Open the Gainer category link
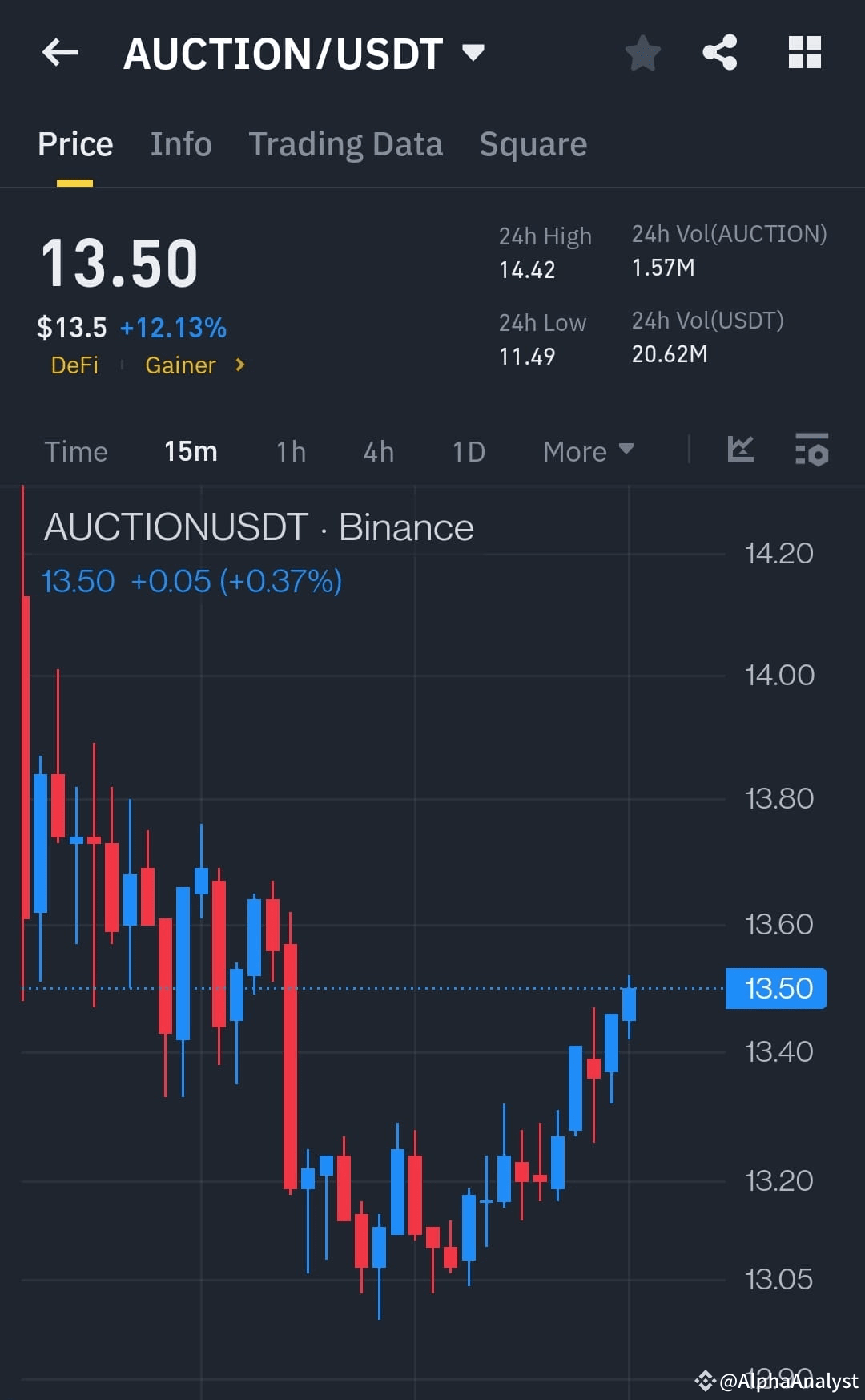This screenshot has height=1400, width=865. click(x=179, y=365)
